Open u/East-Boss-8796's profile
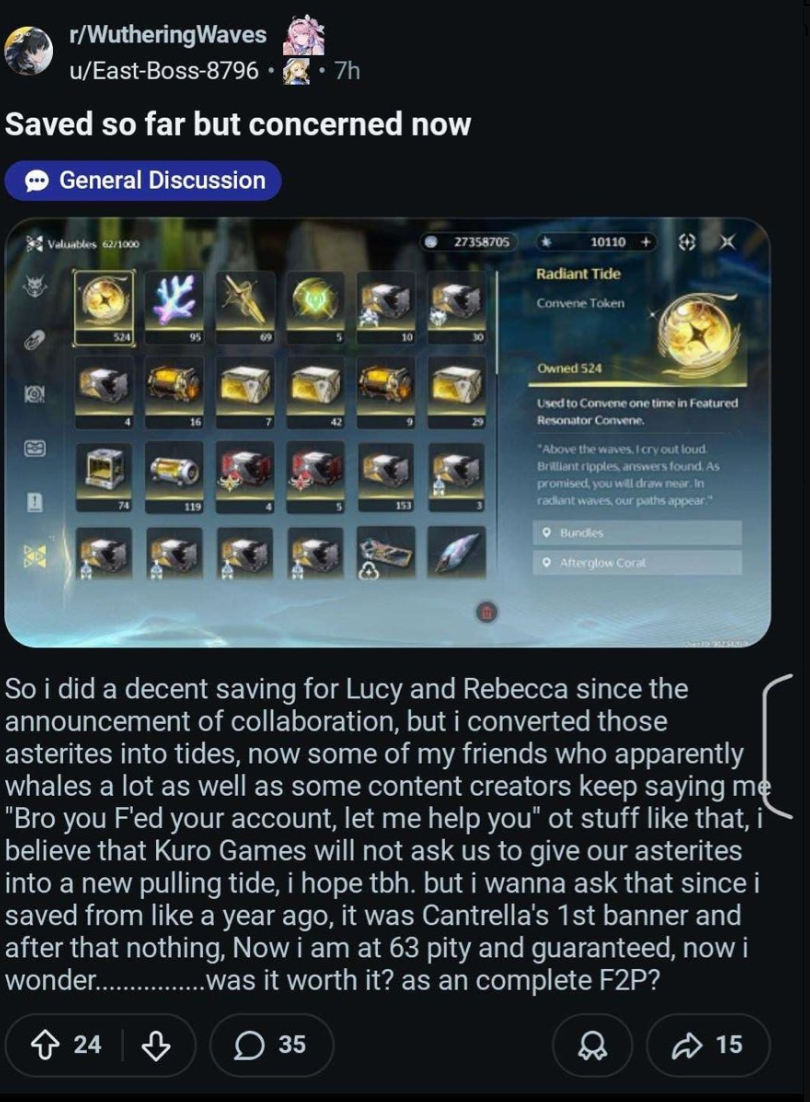The height and width of the screenshot is (1102, 810). click(x=163, y=71)
